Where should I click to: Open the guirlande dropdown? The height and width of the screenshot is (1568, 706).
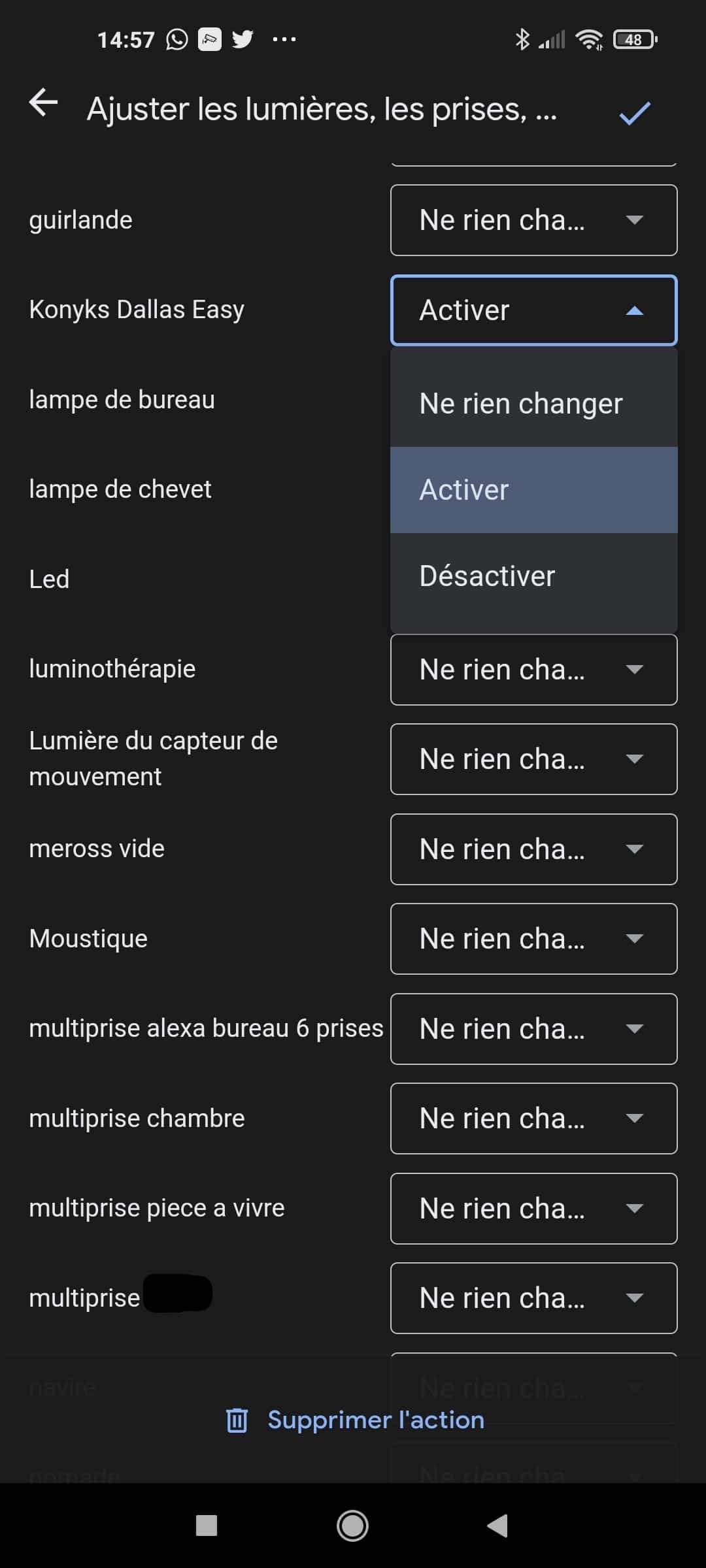533,220
